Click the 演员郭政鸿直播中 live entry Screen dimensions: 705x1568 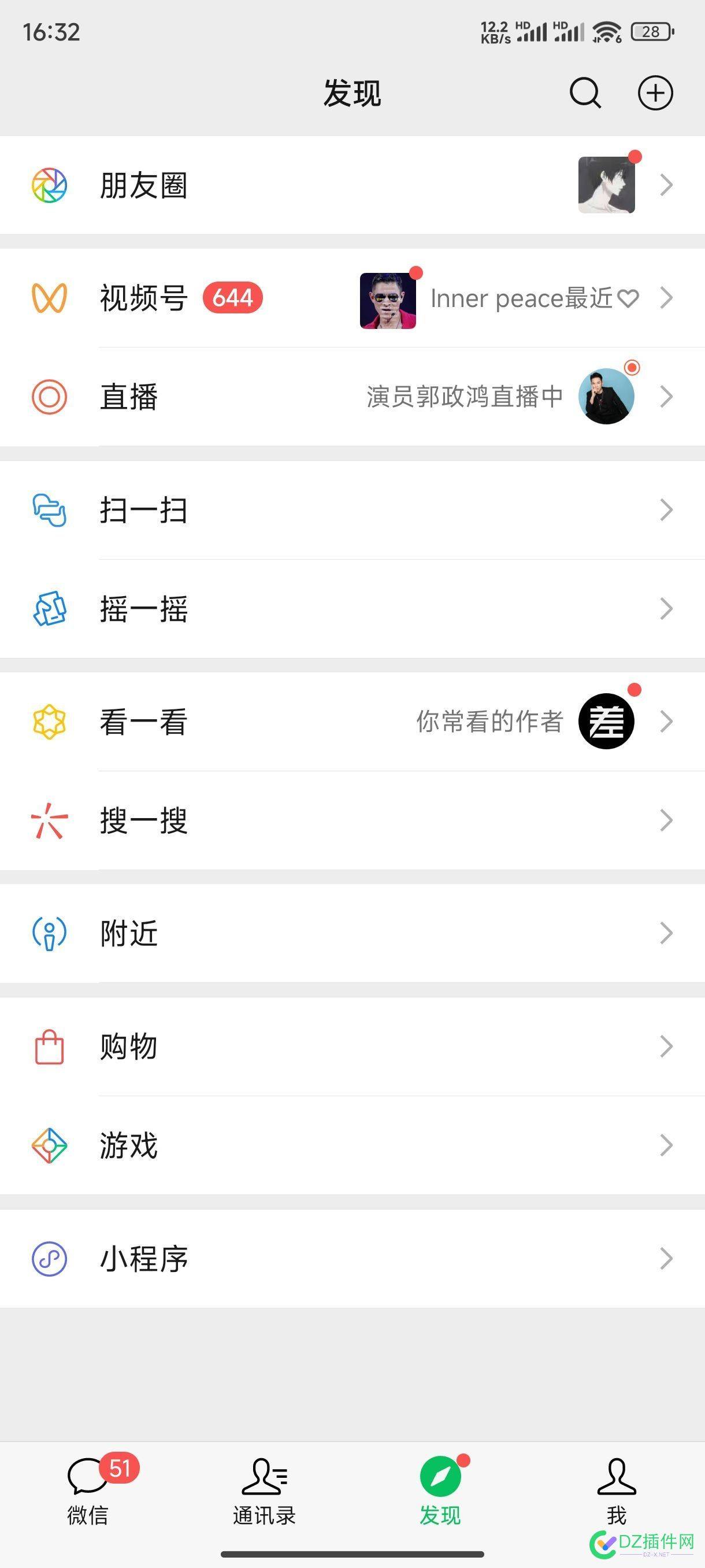[x=465, y=395]
